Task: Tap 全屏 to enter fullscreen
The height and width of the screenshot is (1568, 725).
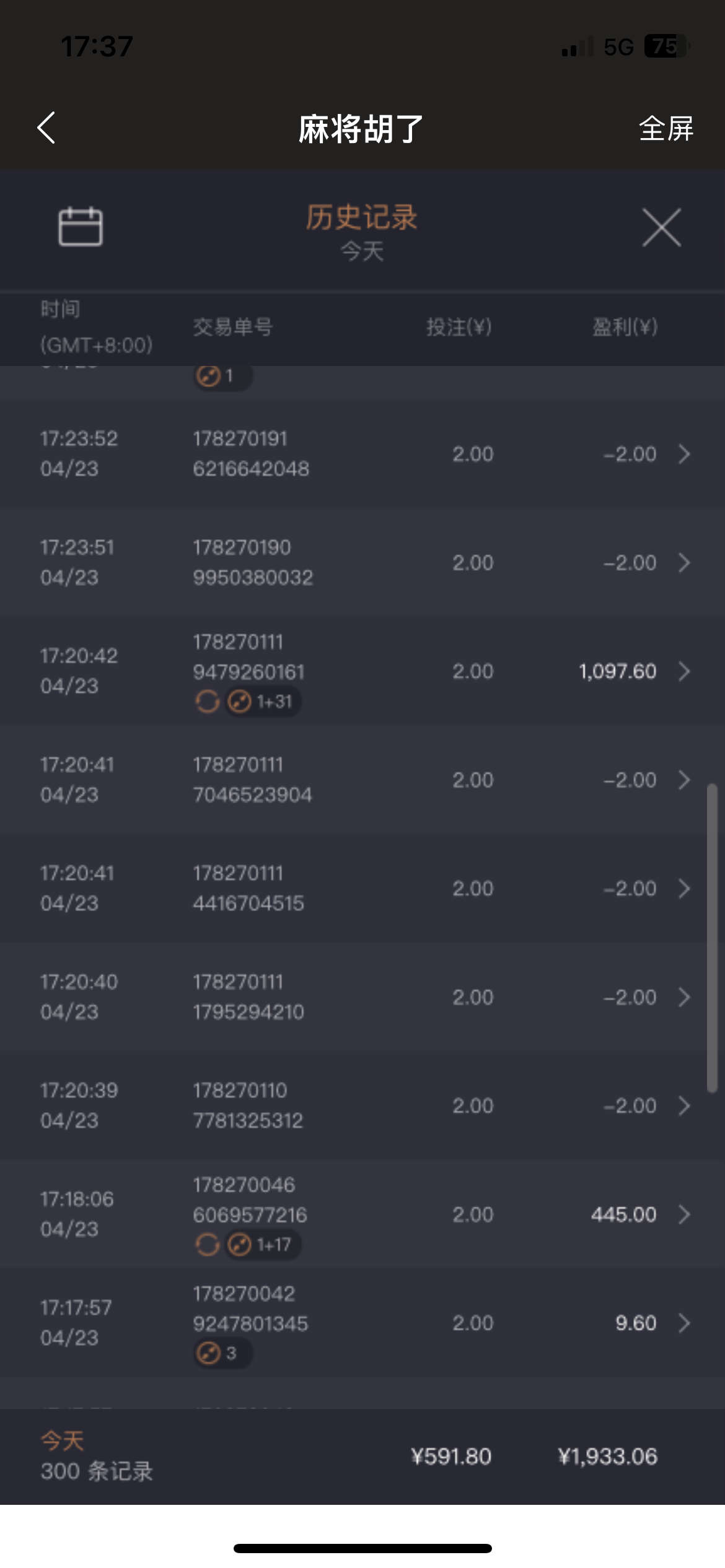Action: pos(666,129)
